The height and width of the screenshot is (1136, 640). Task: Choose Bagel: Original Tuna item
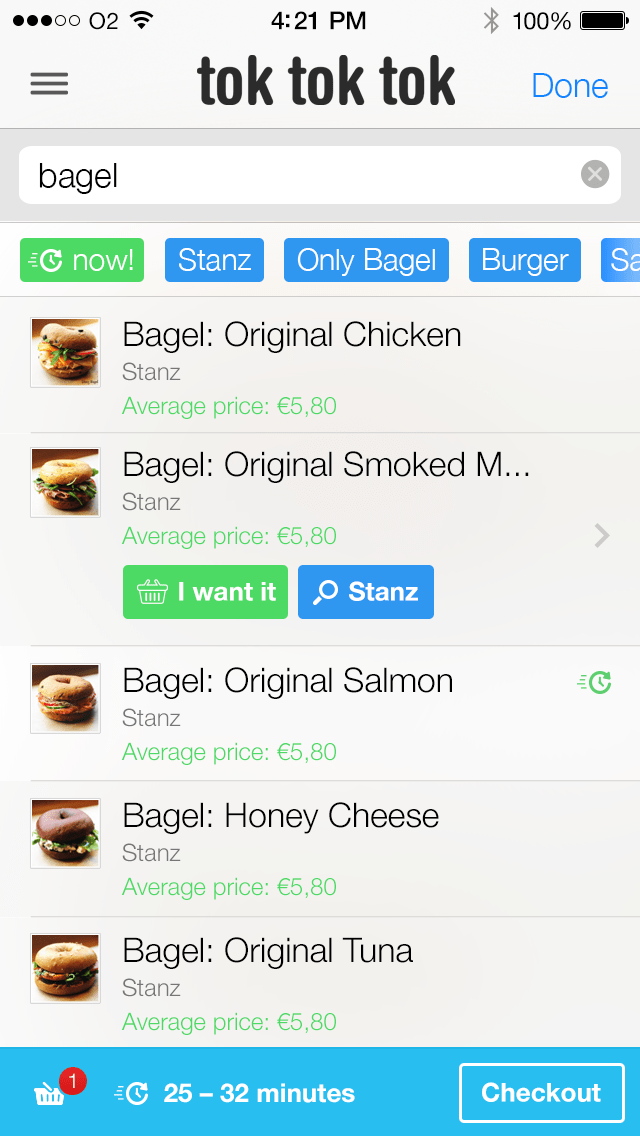coord(320,983)
